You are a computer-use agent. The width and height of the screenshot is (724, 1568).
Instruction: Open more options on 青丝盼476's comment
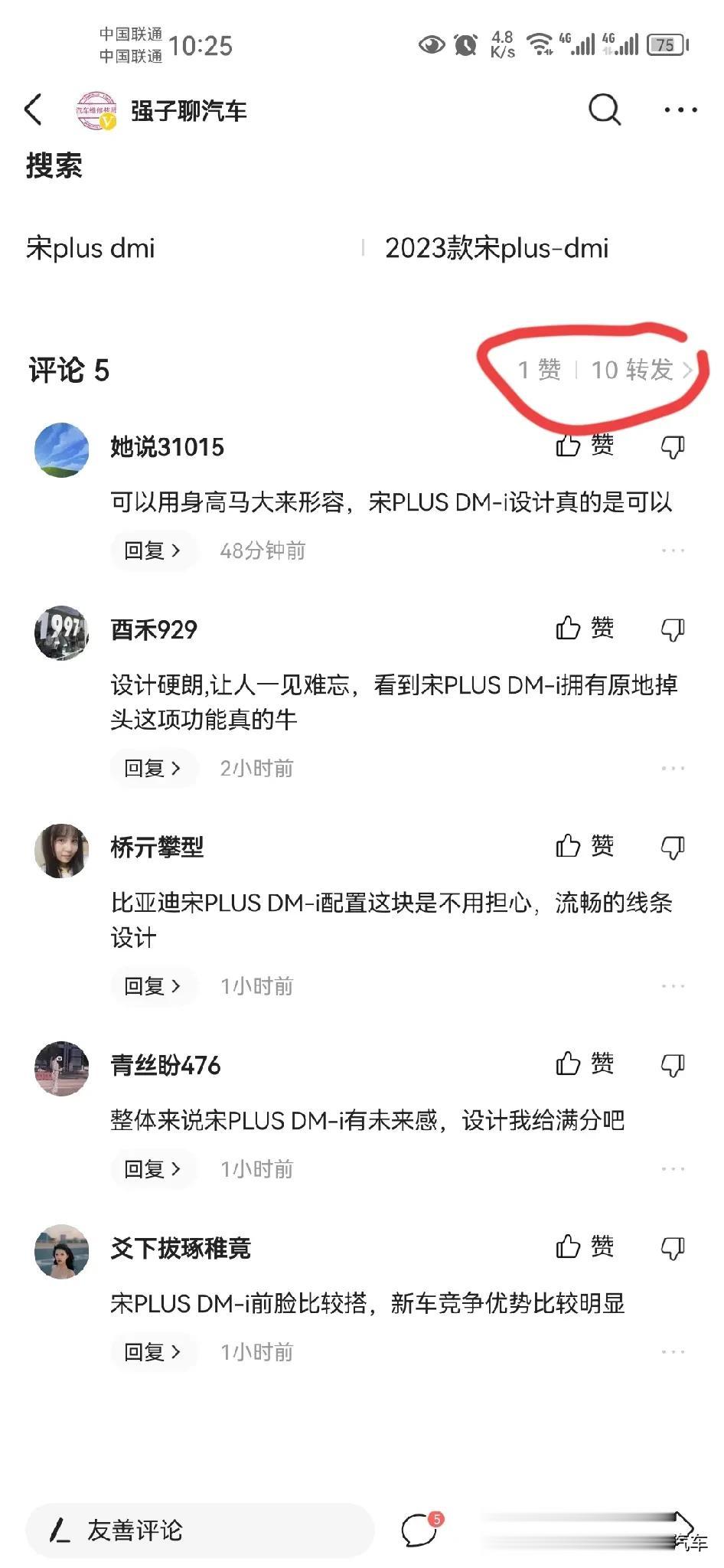tap(673, 1169)
